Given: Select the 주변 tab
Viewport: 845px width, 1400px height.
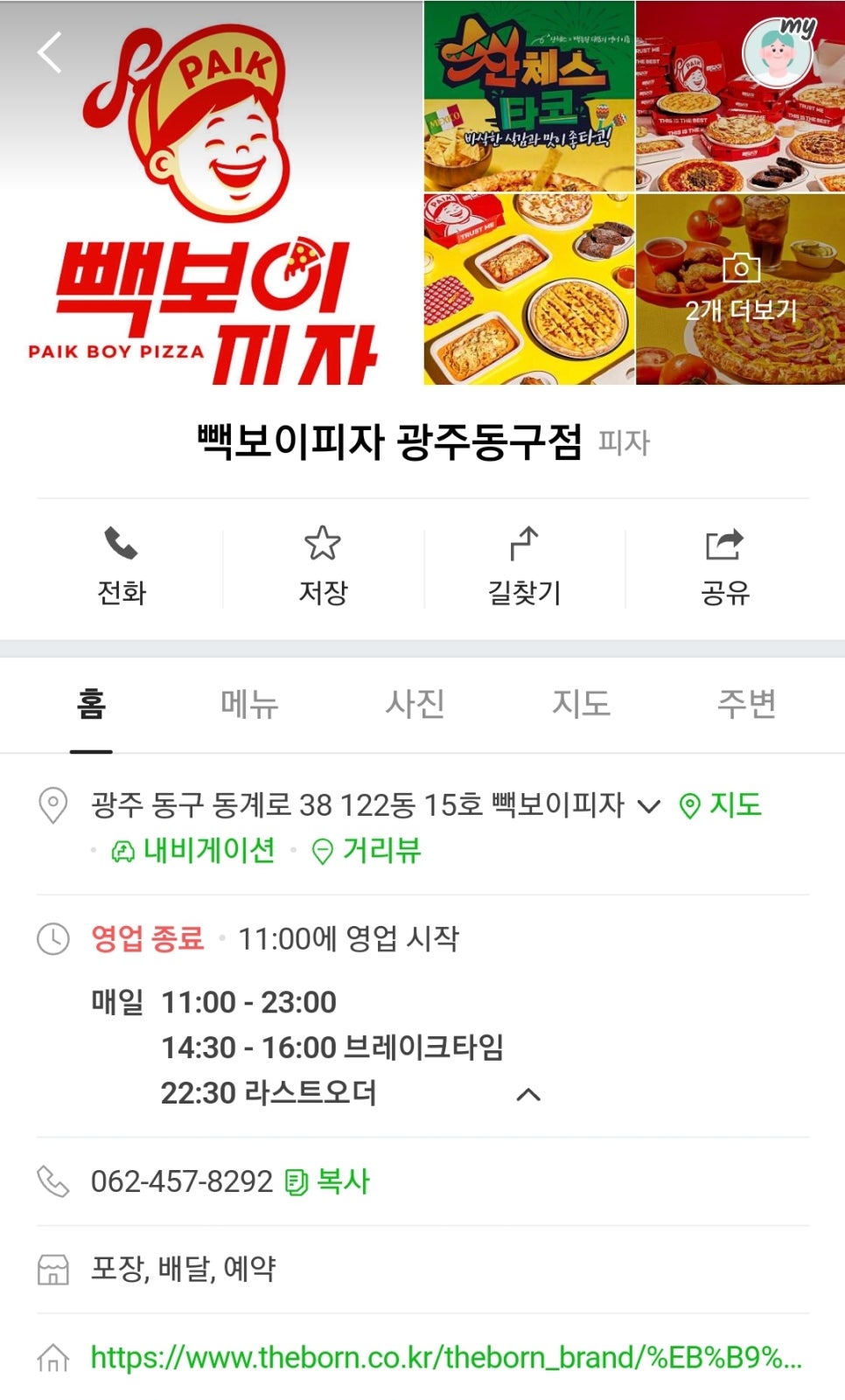Looking at the screenshot, I should coord(746,704).
